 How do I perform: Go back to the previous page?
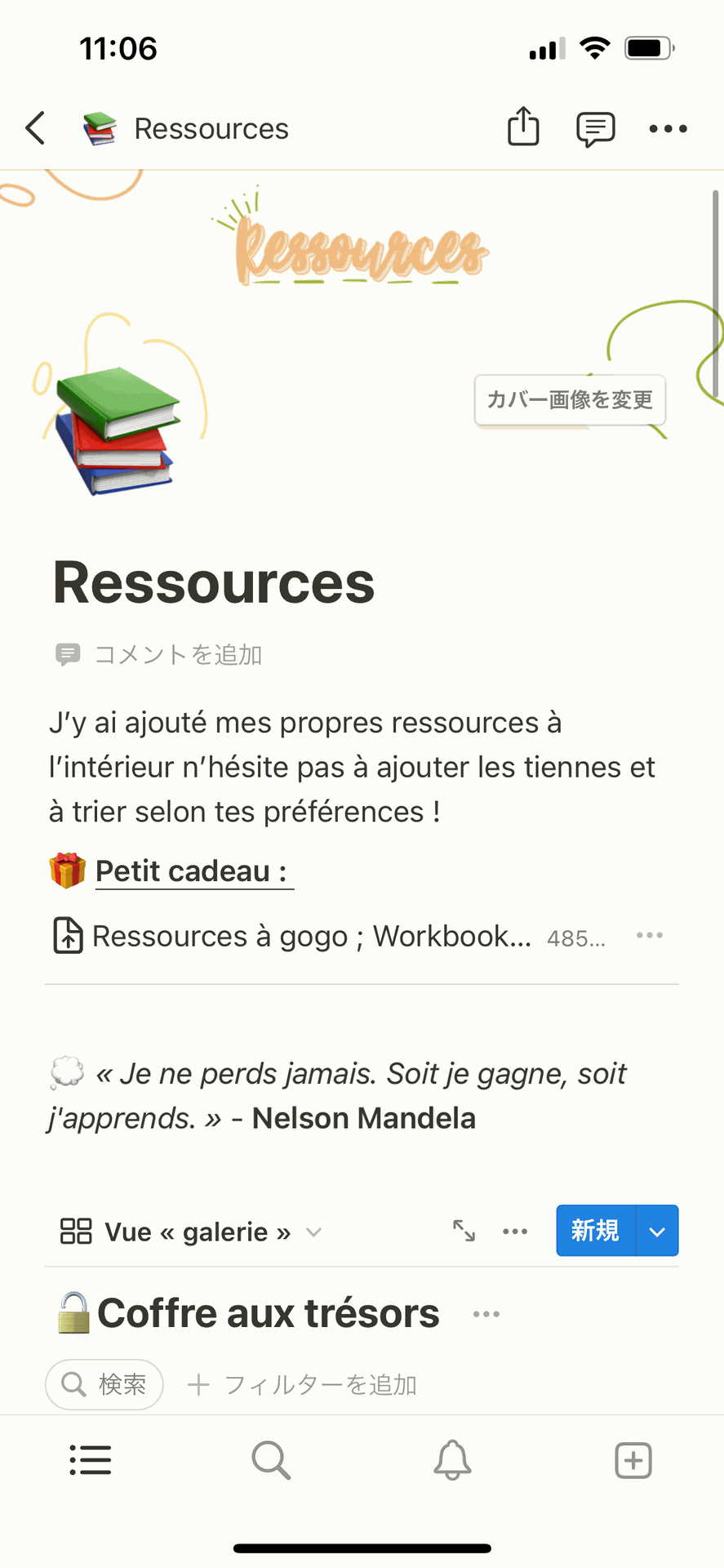click(35, 128)
